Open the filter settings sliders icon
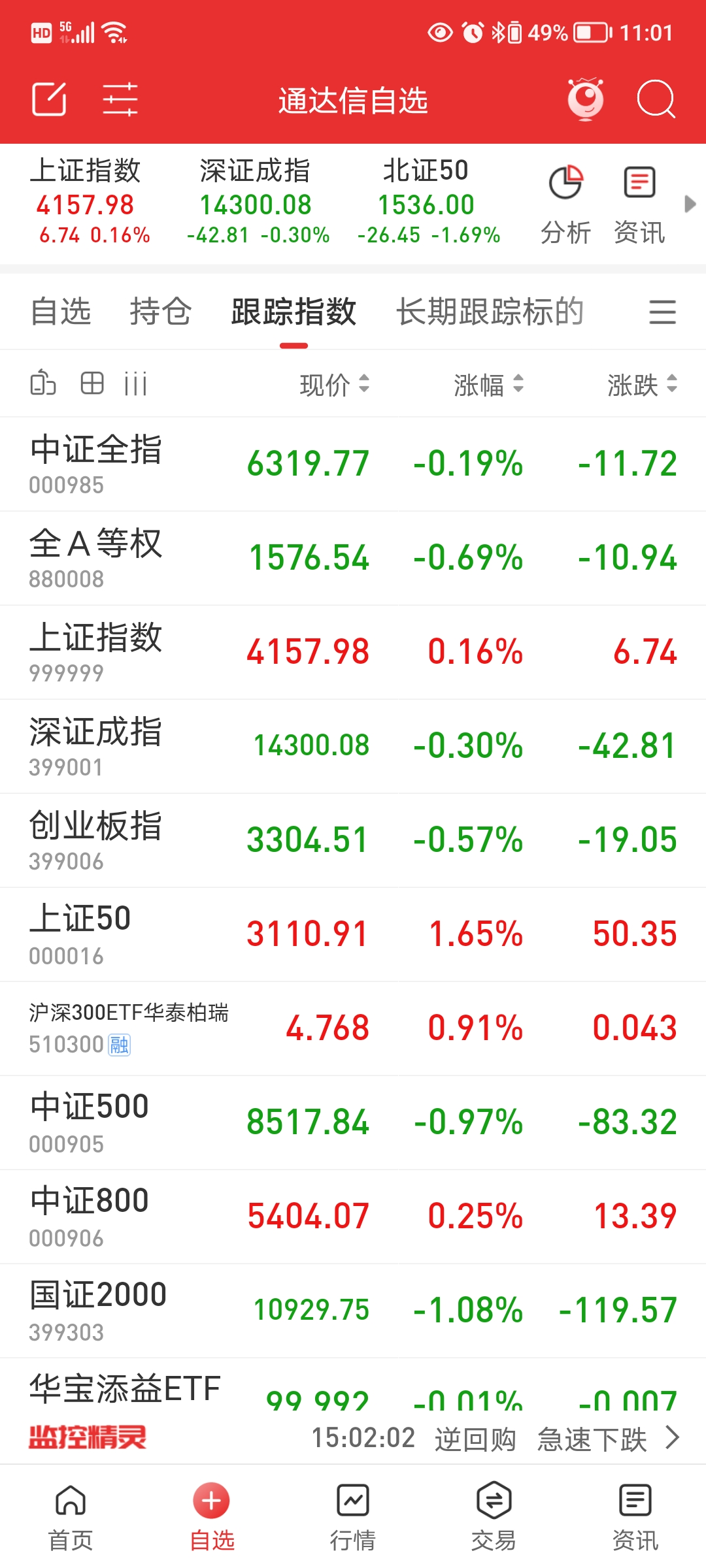706x1568 pixels. pos(120,99)
